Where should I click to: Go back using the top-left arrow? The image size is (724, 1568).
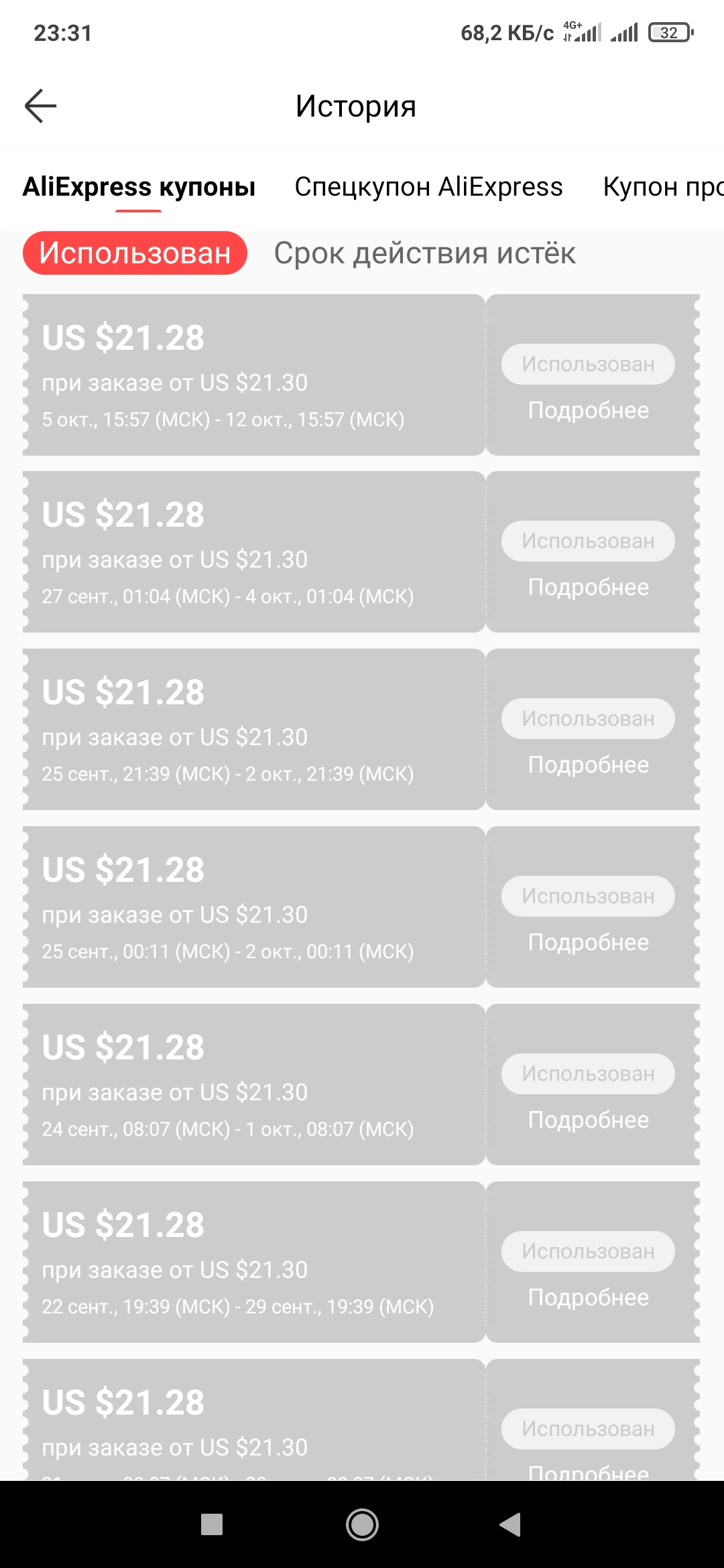(40, 106)
